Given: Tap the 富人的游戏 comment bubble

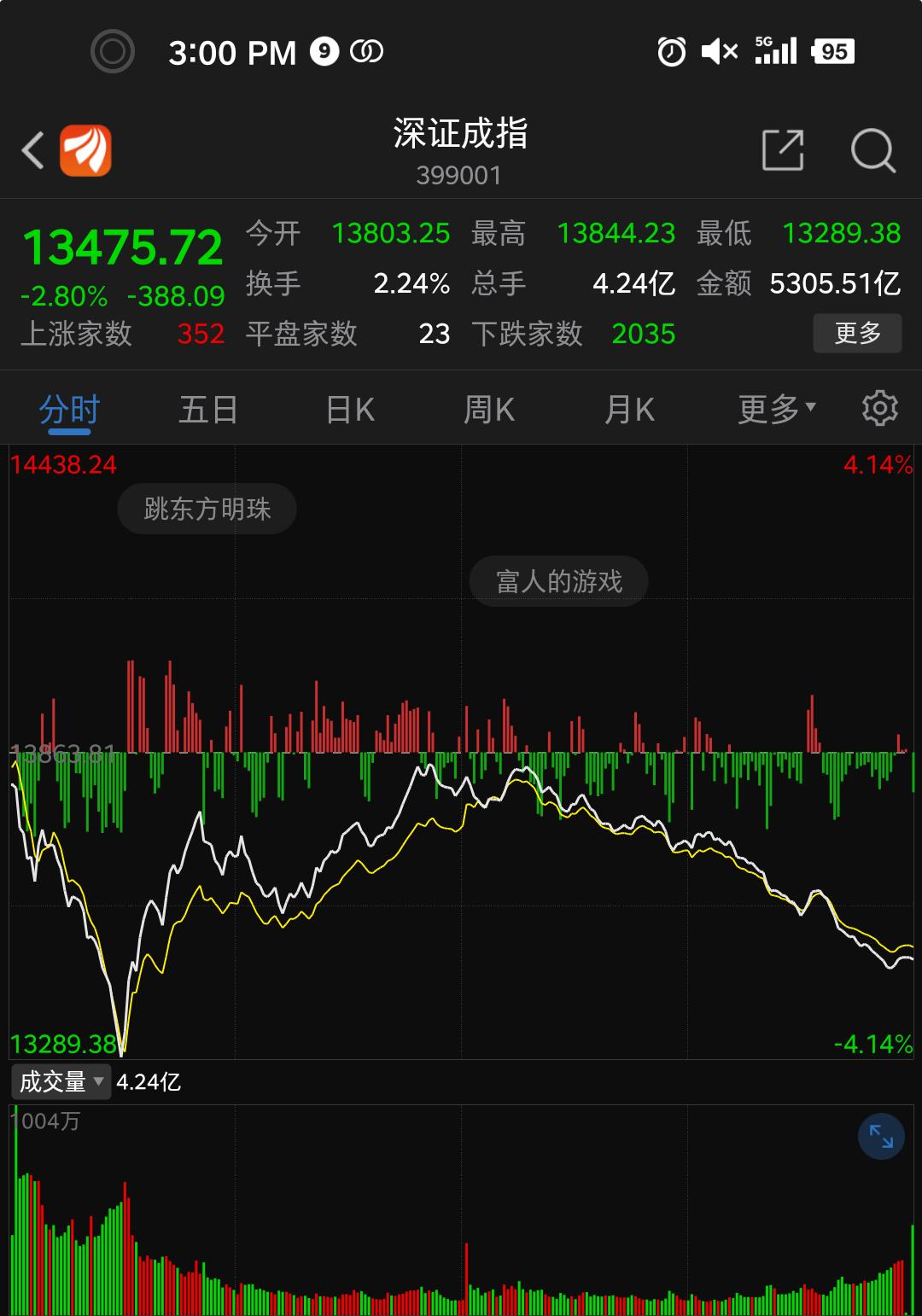Looking at the screenshot, I should (558, 580).
